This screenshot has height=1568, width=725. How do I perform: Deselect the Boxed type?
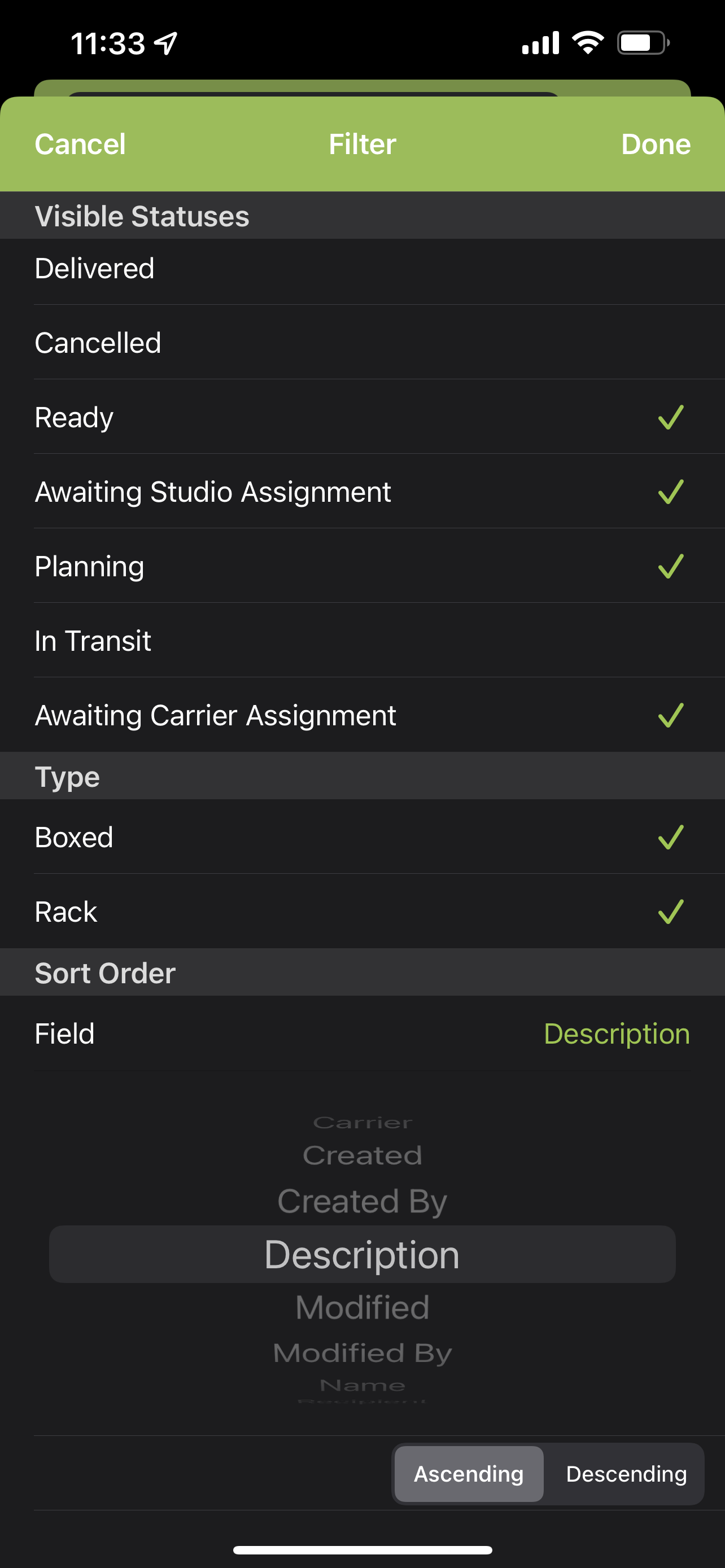[362, 837]
